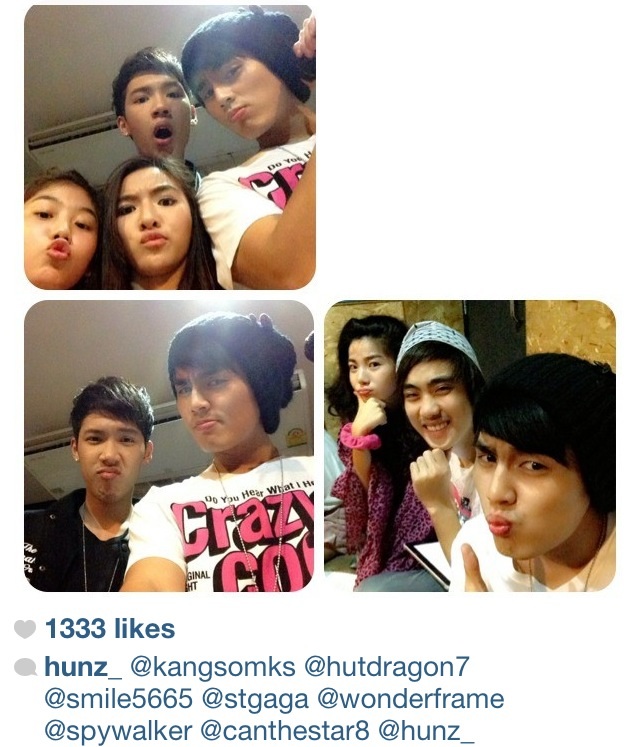Go to the @spywalker profile mention
The height and width of the screenshot is (747, 640).
(118, 731)
